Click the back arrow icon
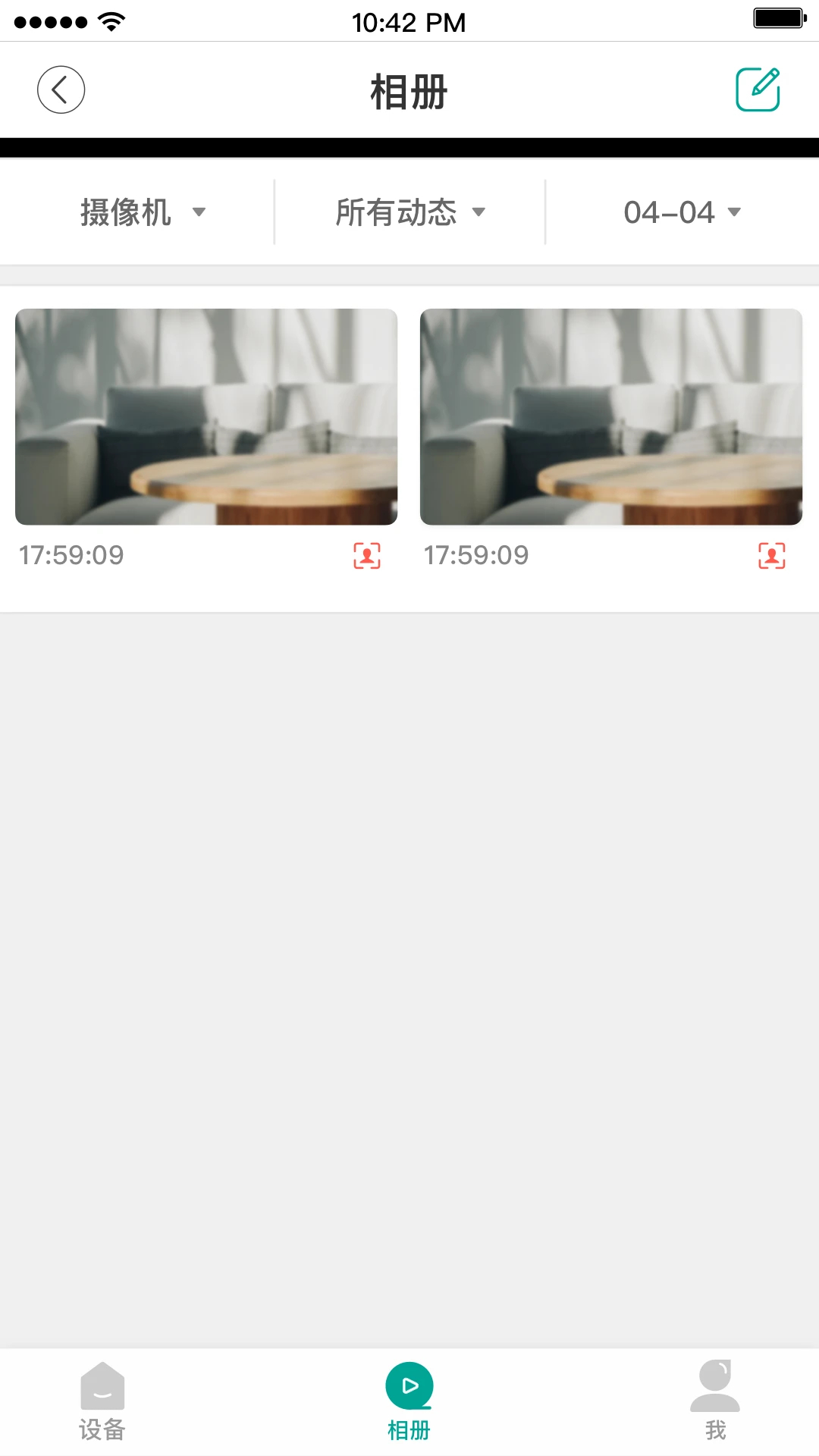The image size is (819, 1456). (x=61, y=89)
